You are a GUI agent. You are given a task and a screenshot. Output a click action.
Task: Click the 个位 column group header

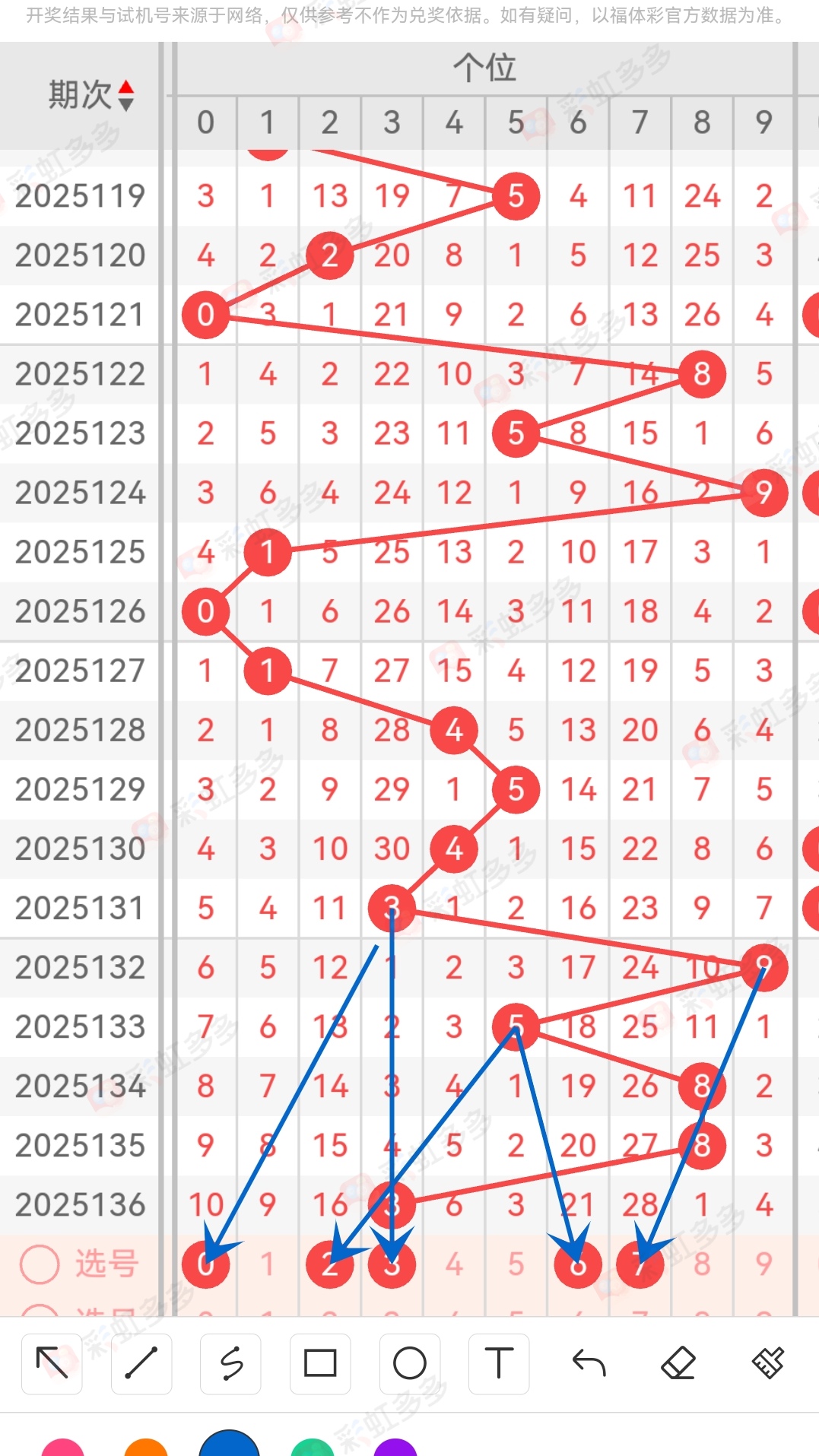[x=486, y=67]
